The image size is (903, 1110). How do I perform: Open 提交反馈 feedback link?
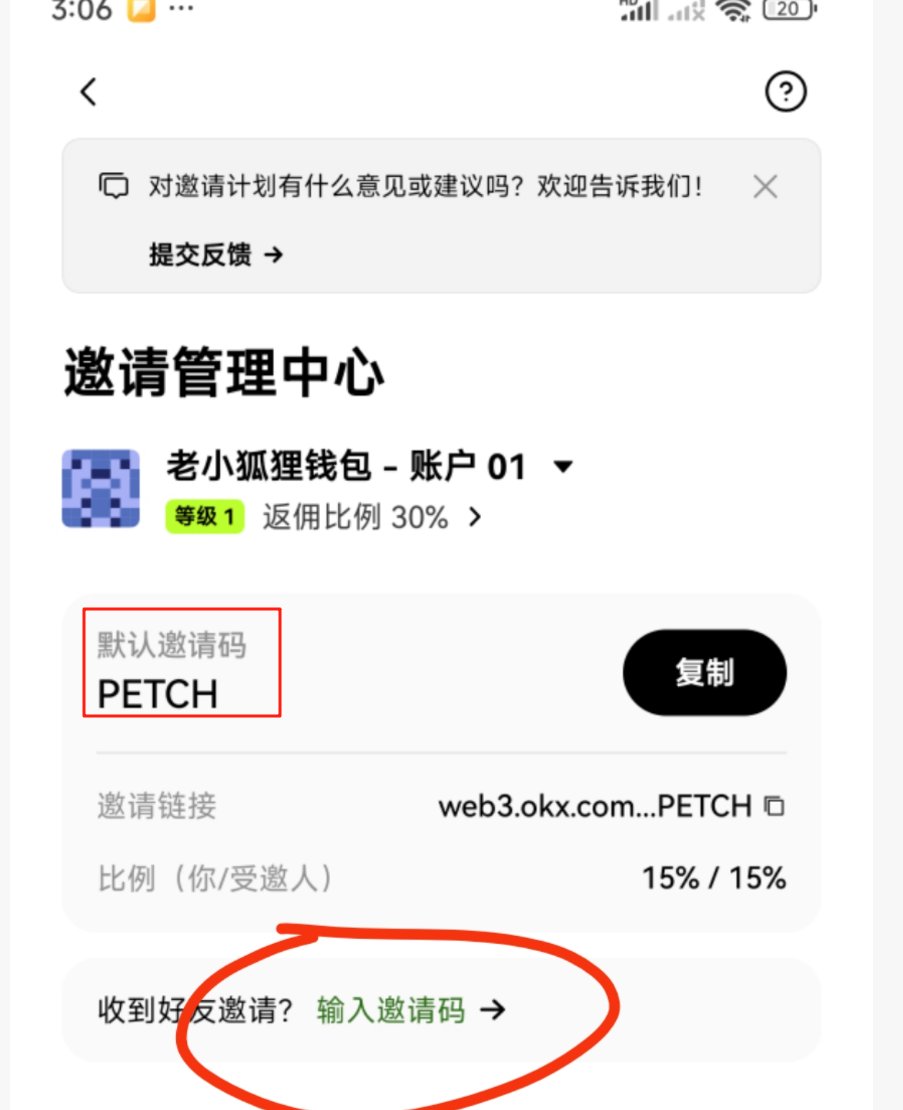[x=216, y=255]
